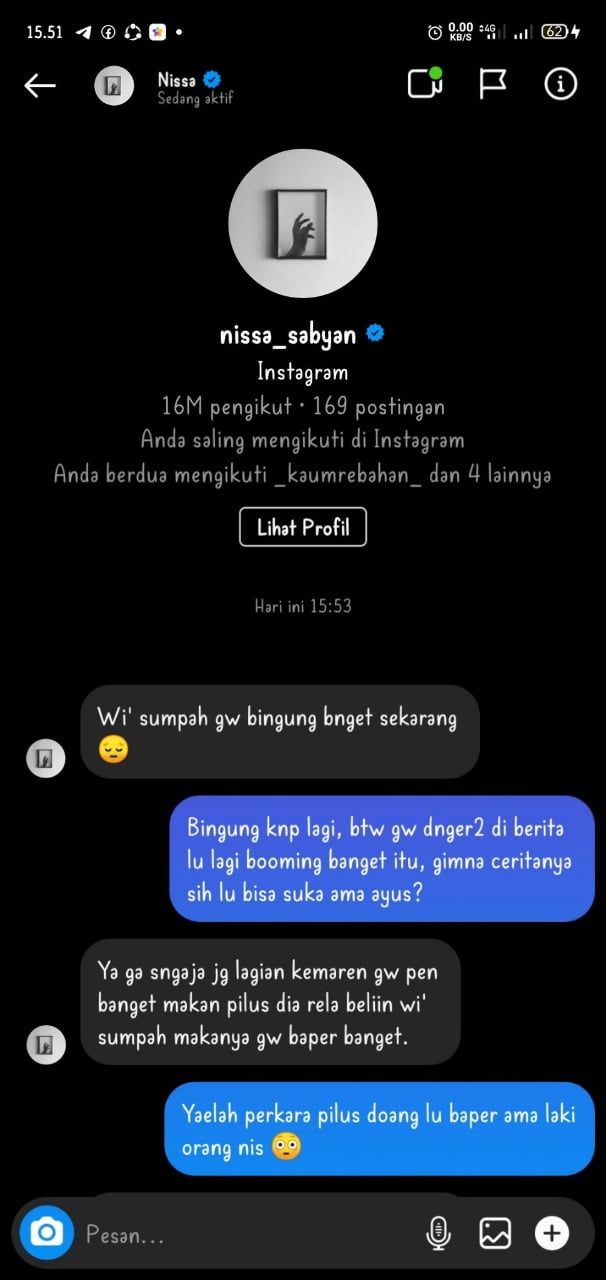Start a video call with Nissa
Viewport: 606px width, 1280px height.
pyautogui.click(x=424, y=85)
